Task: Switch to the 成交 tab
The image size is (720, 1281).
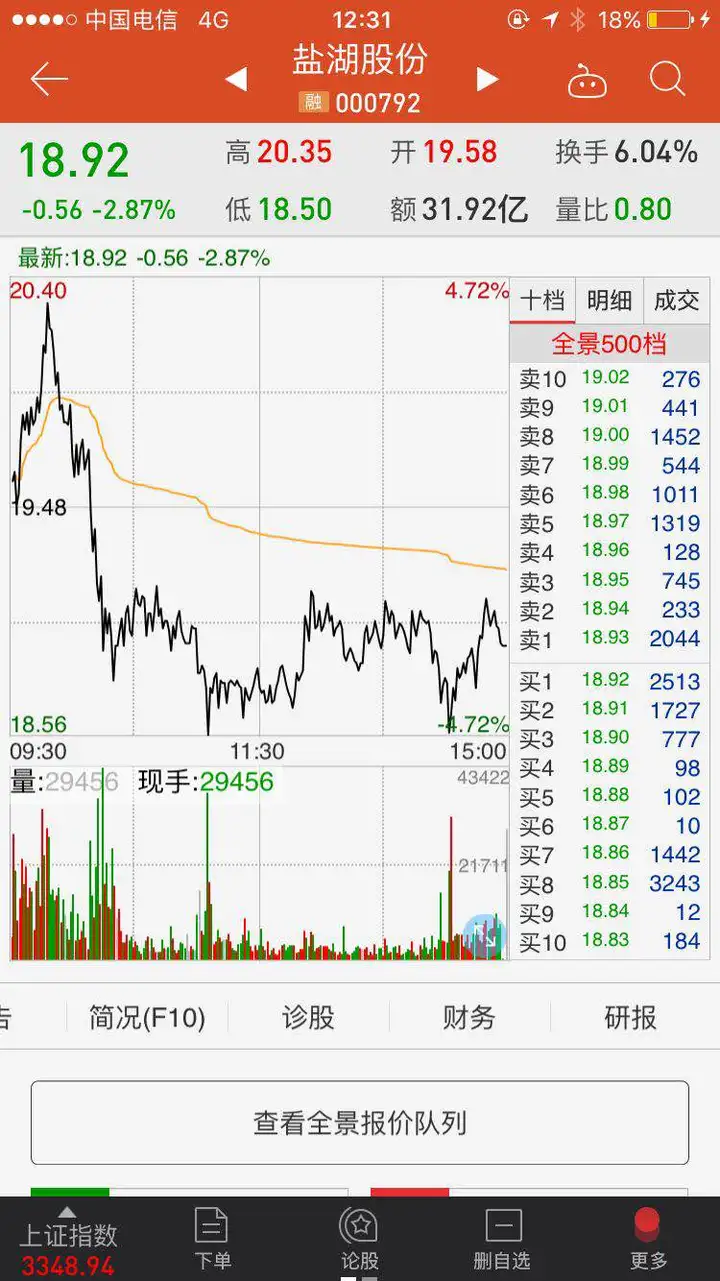Action: [x=677, y=300]
